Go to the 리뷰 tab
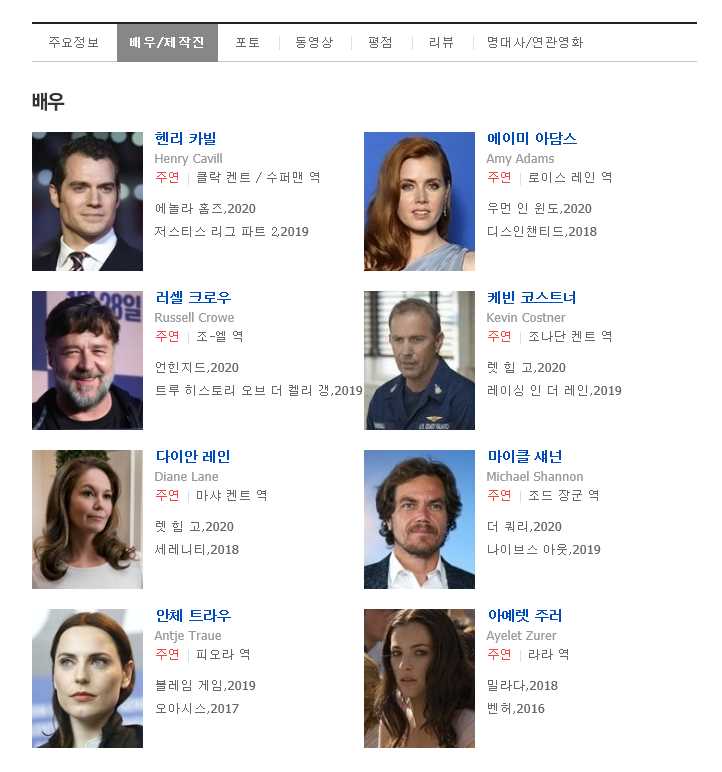The height and width of the screenshot is (772, 722). pos(440,42)
